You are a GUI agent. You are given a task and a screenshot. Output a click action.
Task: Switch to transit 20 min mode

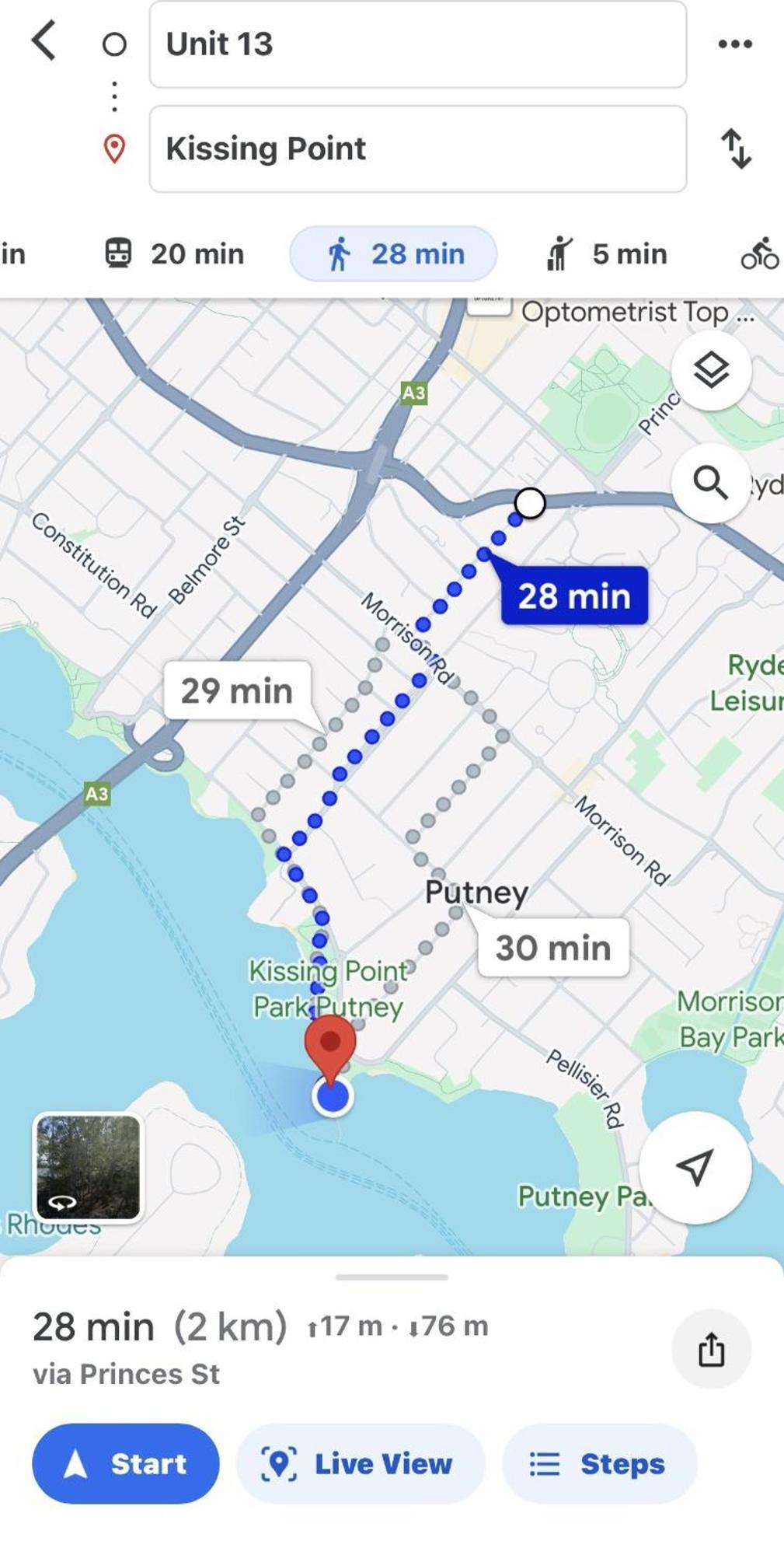[x=175, y=254]
